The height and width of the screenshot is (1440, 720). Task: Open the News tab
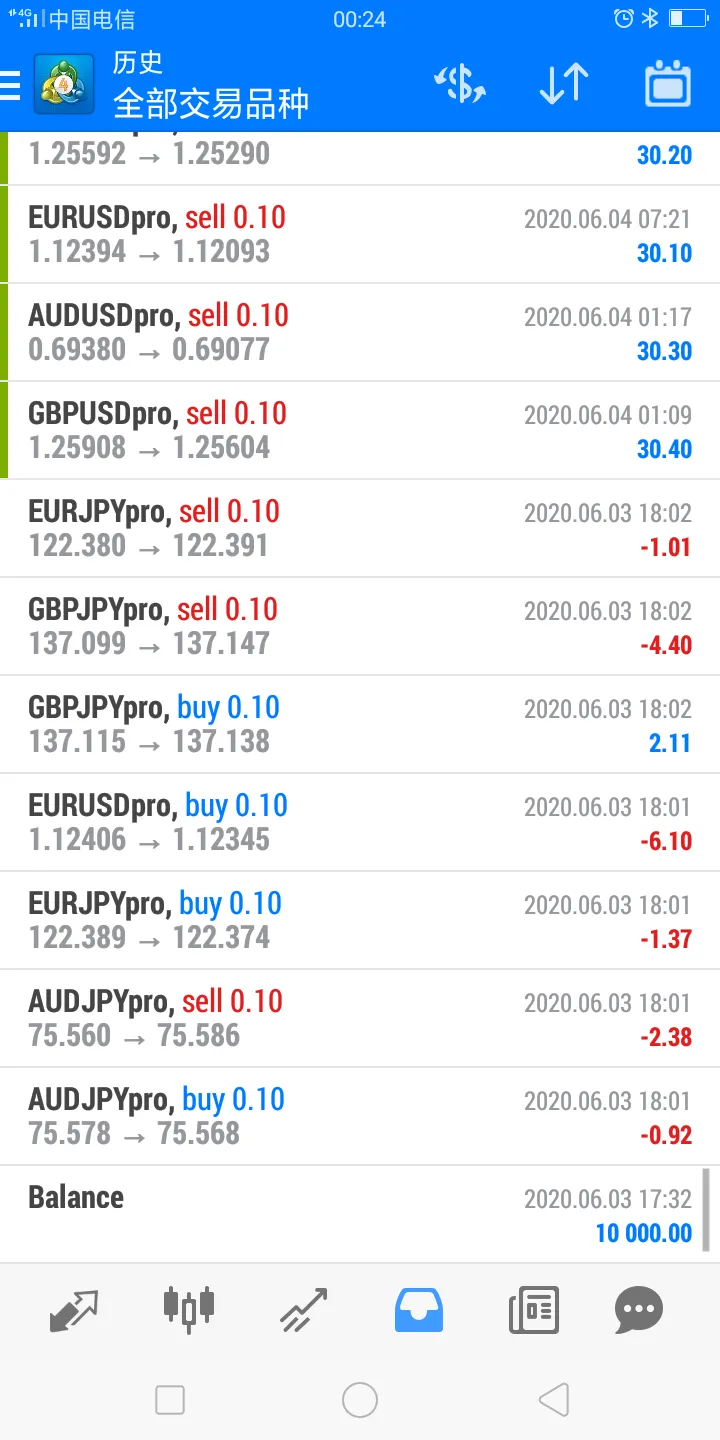tap(533, 1309)
